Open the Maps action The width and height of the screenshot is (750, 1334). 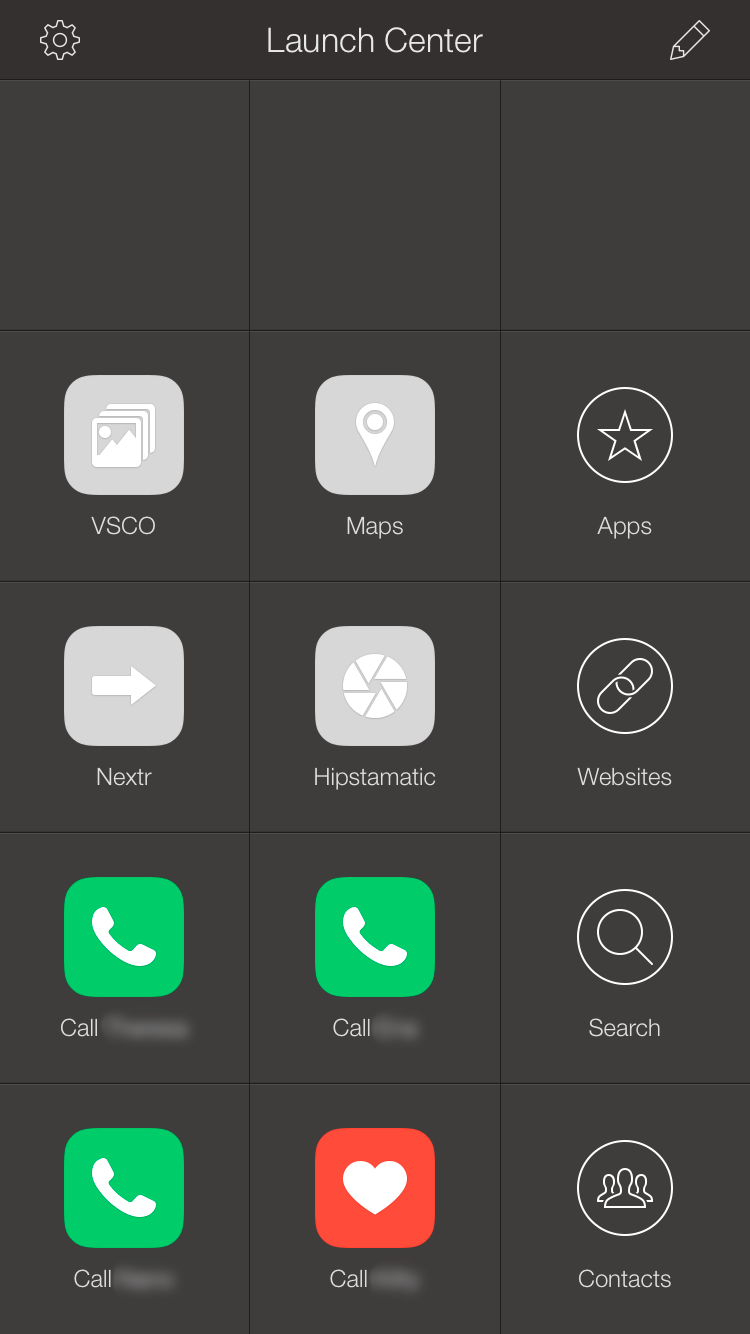[x=375, y=435]
